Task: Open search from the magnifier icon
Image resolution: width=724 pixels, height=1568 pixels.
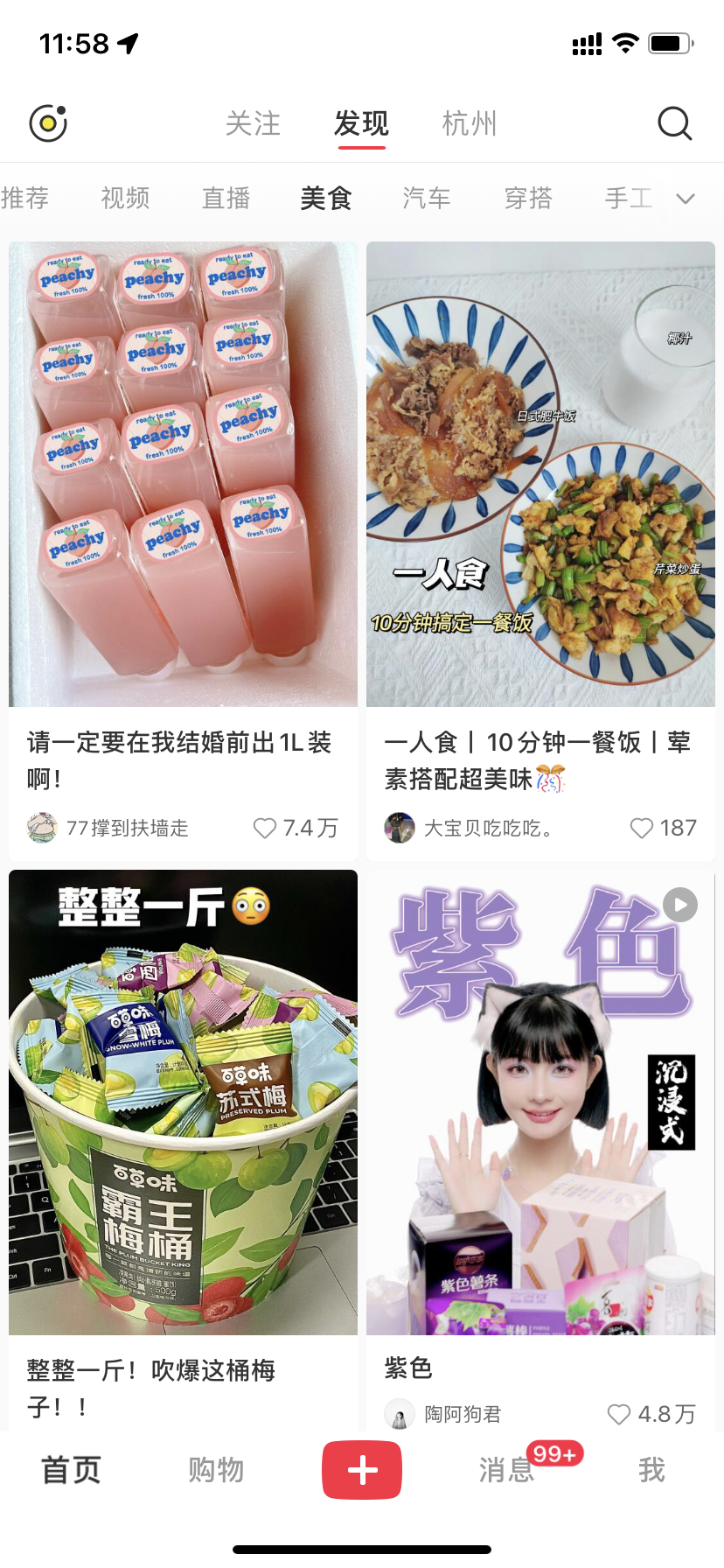Action: coord(674,123)
